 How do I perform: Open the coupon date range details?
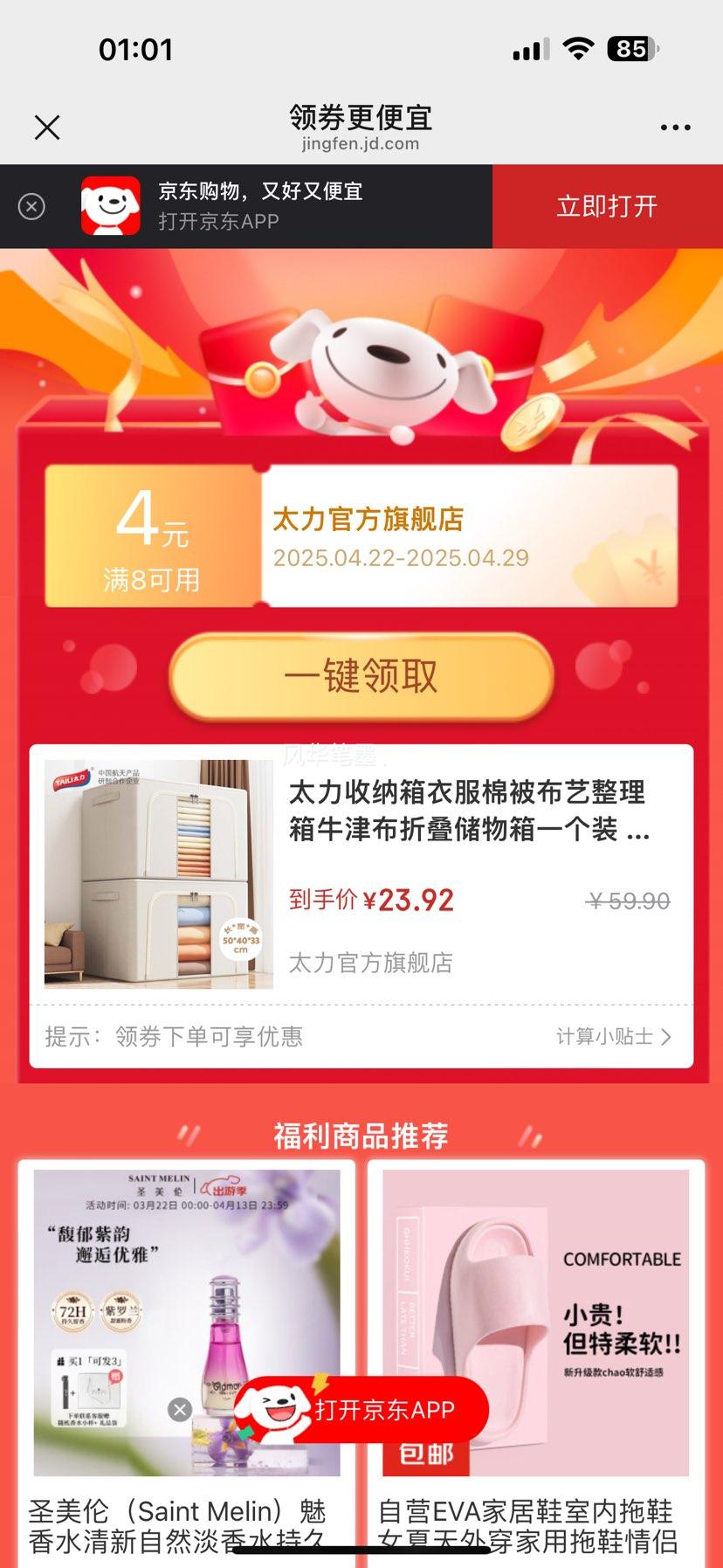click(x=400, y=559)
